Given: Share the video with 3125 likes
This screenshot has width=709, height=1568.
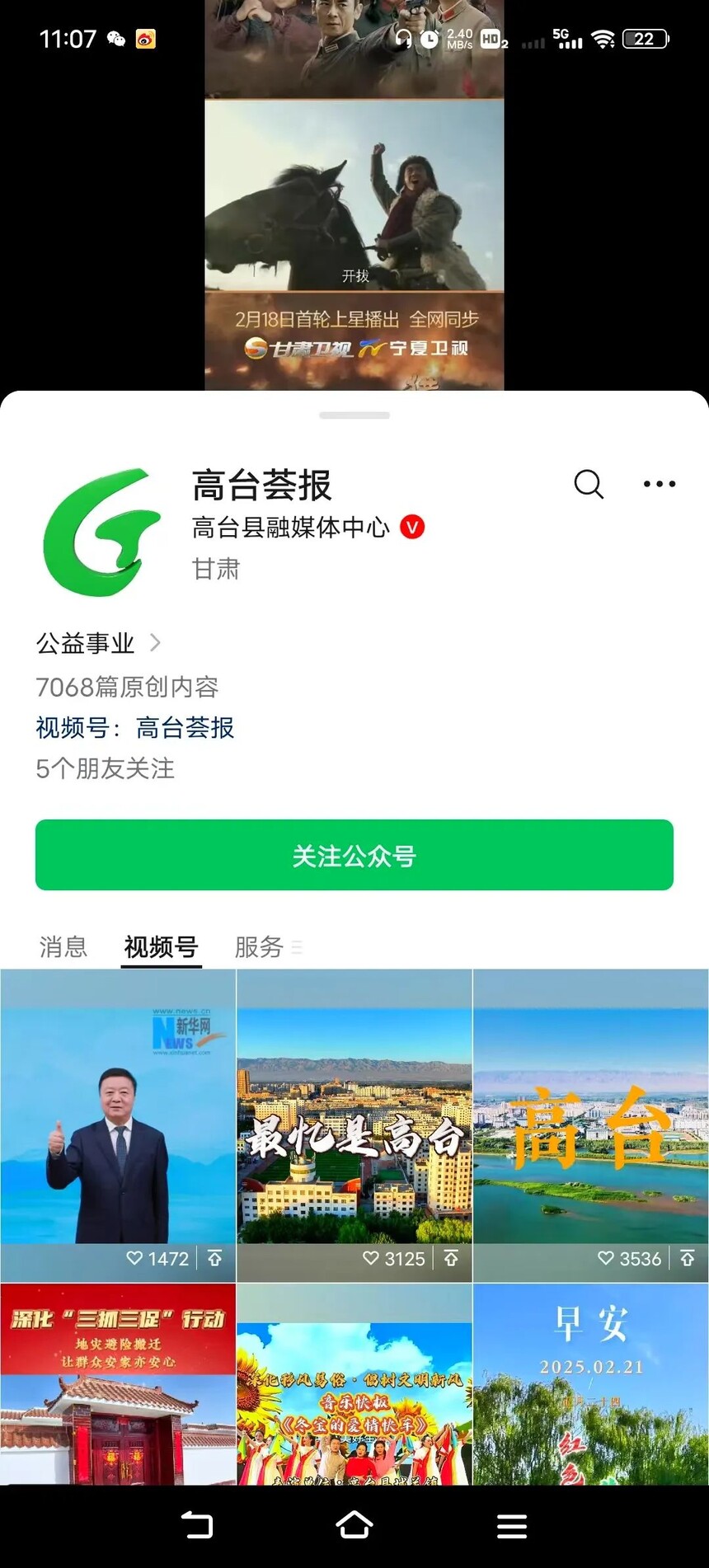Looking at the screenshot, I should [x=451, y=1258].
